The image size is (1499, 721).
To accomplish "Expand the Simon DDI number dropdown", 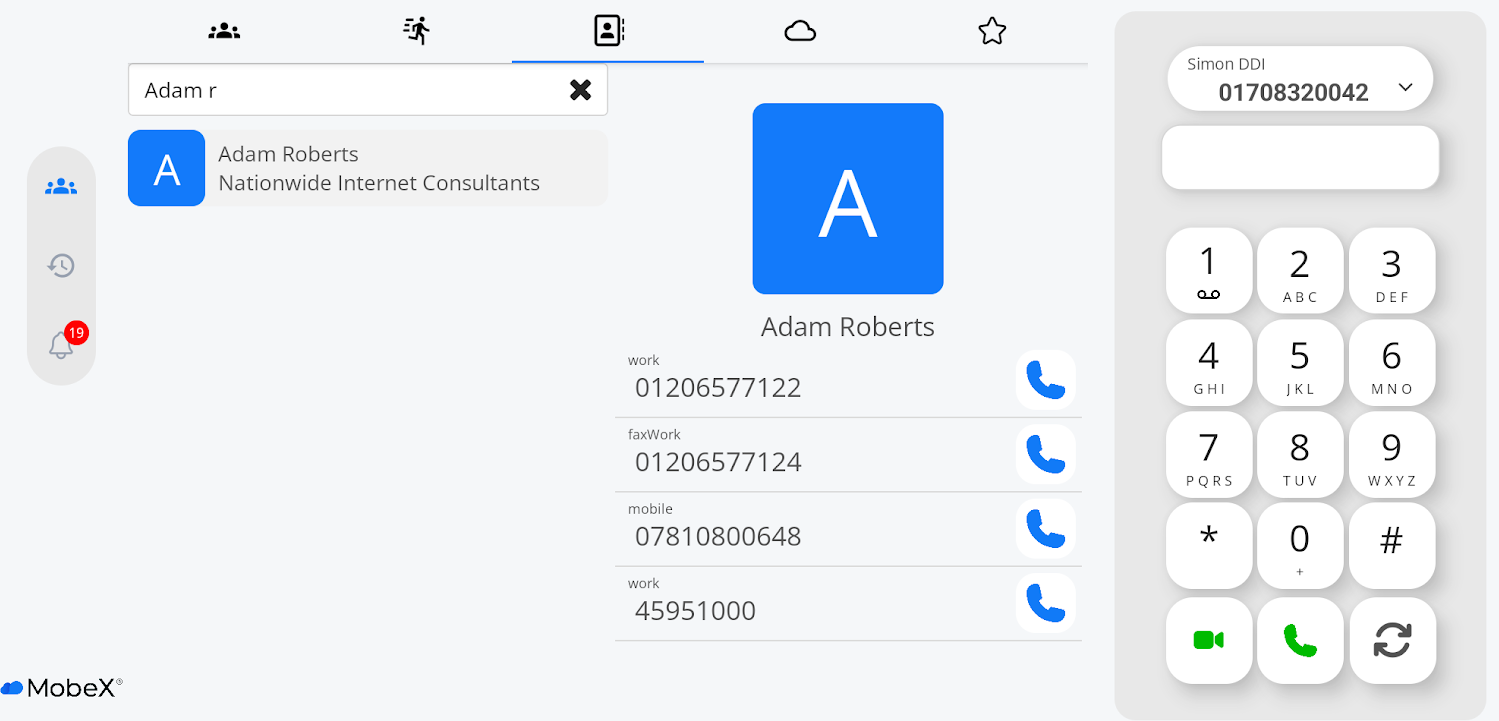I will click(1405, 87).
